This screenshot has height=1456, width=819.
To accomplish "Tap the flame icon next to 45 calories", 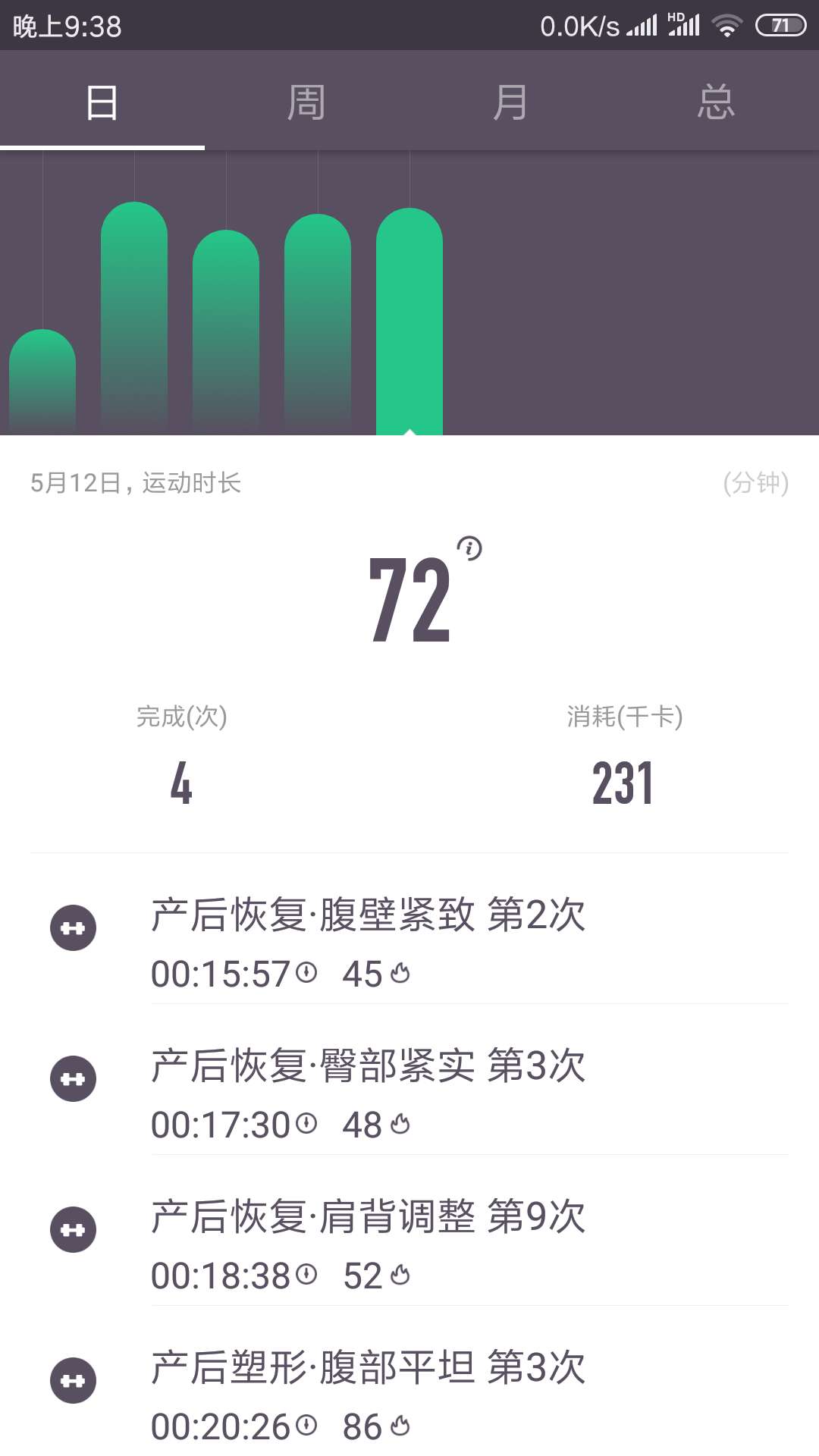I will [400, 974].
